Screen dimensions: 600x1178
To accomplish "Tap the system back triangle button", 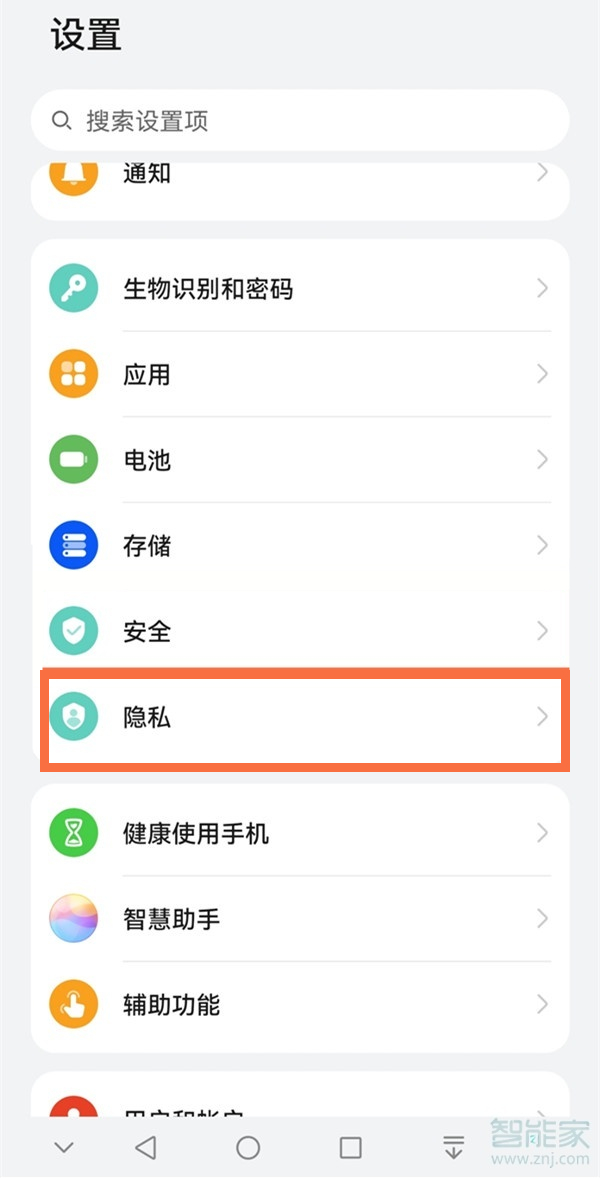I will point(146,1148).
